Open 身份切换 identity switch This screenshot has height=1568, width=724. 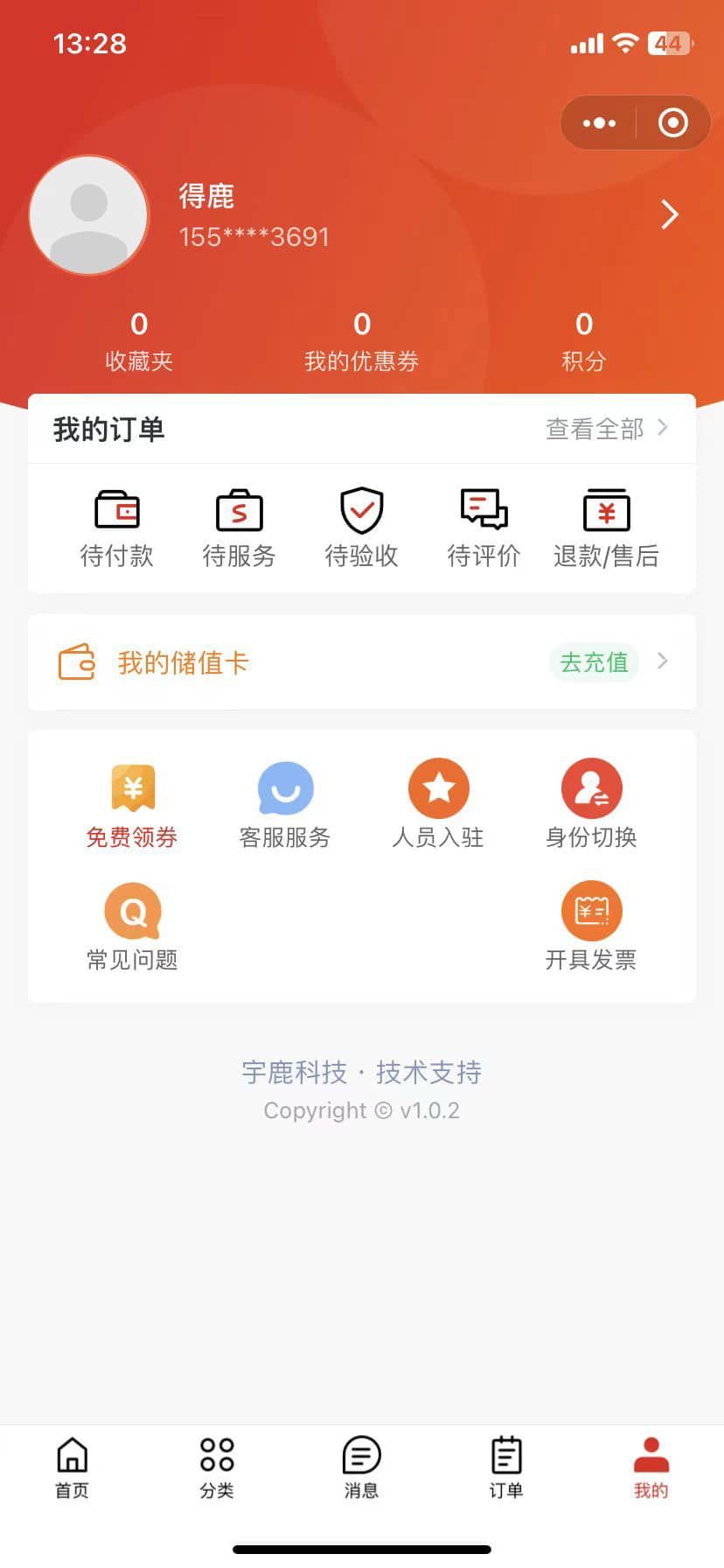[x=591, y=805]
